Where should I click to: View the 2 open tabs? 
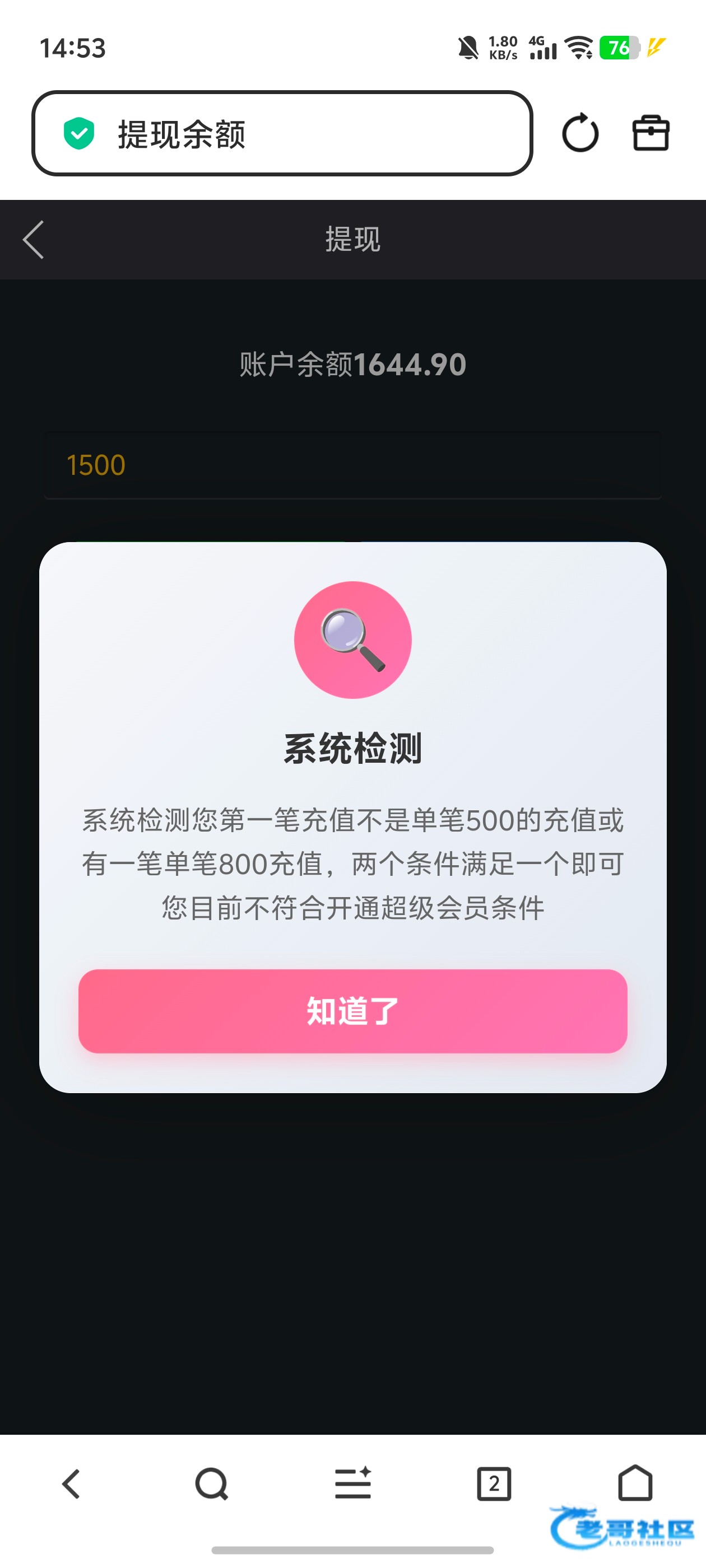pos(494,1484)
